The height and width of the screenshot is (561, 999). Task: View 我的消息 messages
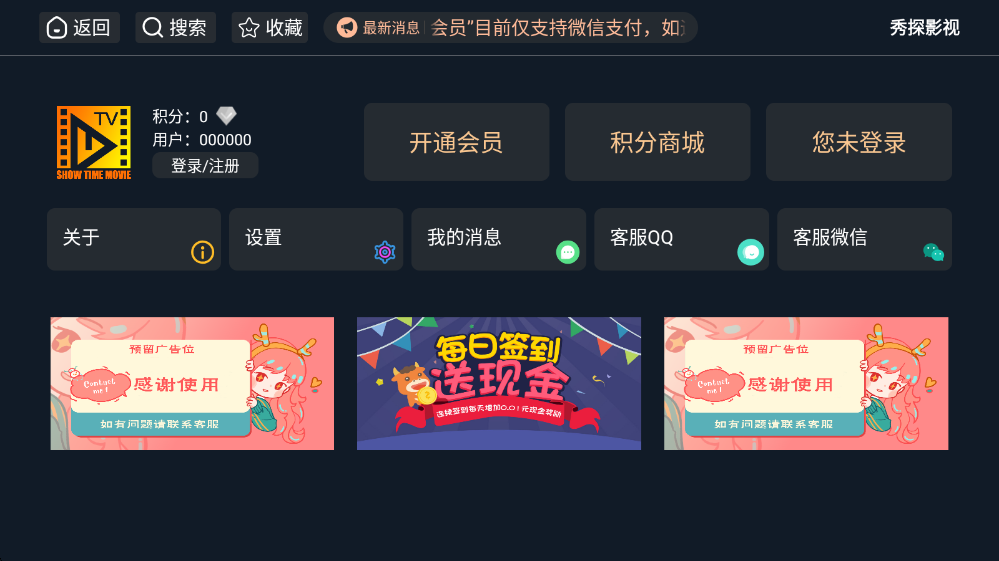click(498, 239)
